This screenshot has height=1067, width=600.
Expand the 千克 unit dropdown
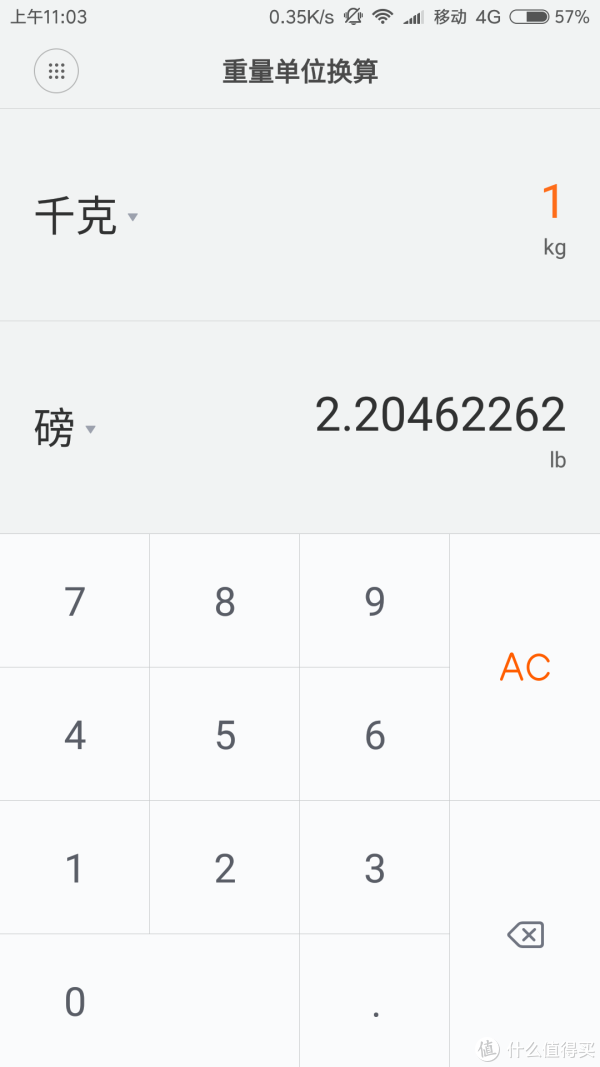tap(86, 216)
